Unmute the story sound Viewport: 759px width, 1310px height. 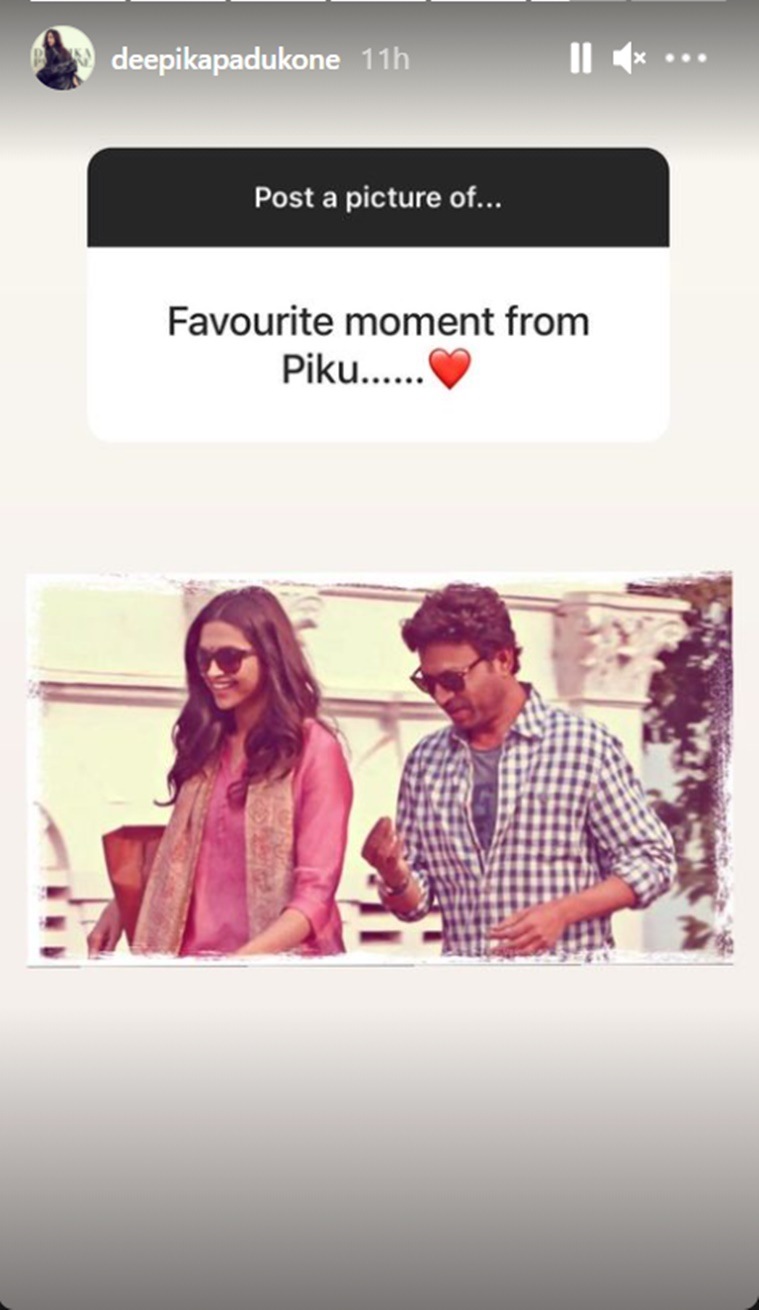pos(629,59)
